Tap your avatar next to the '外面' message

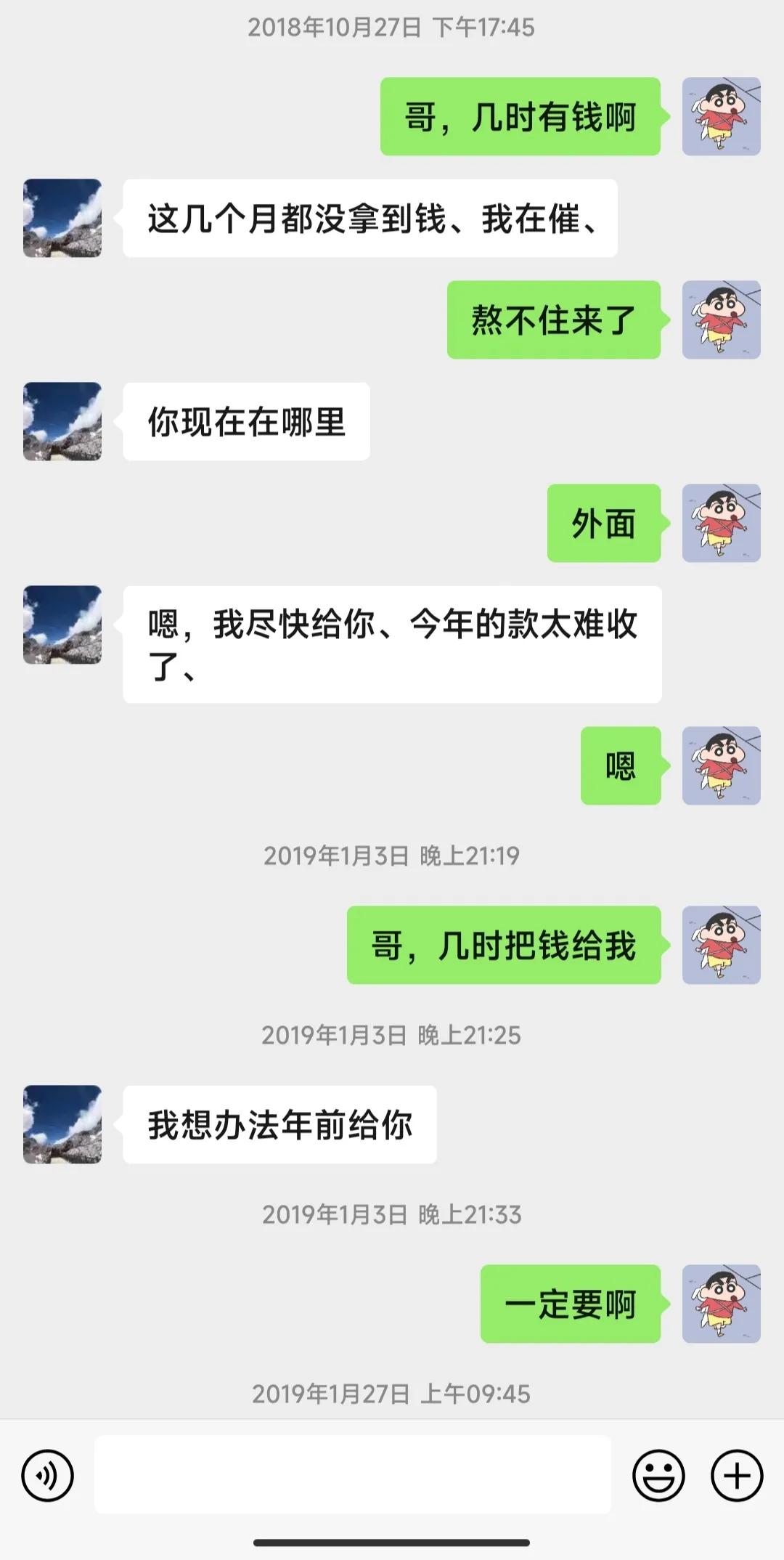tap(721, 524)
